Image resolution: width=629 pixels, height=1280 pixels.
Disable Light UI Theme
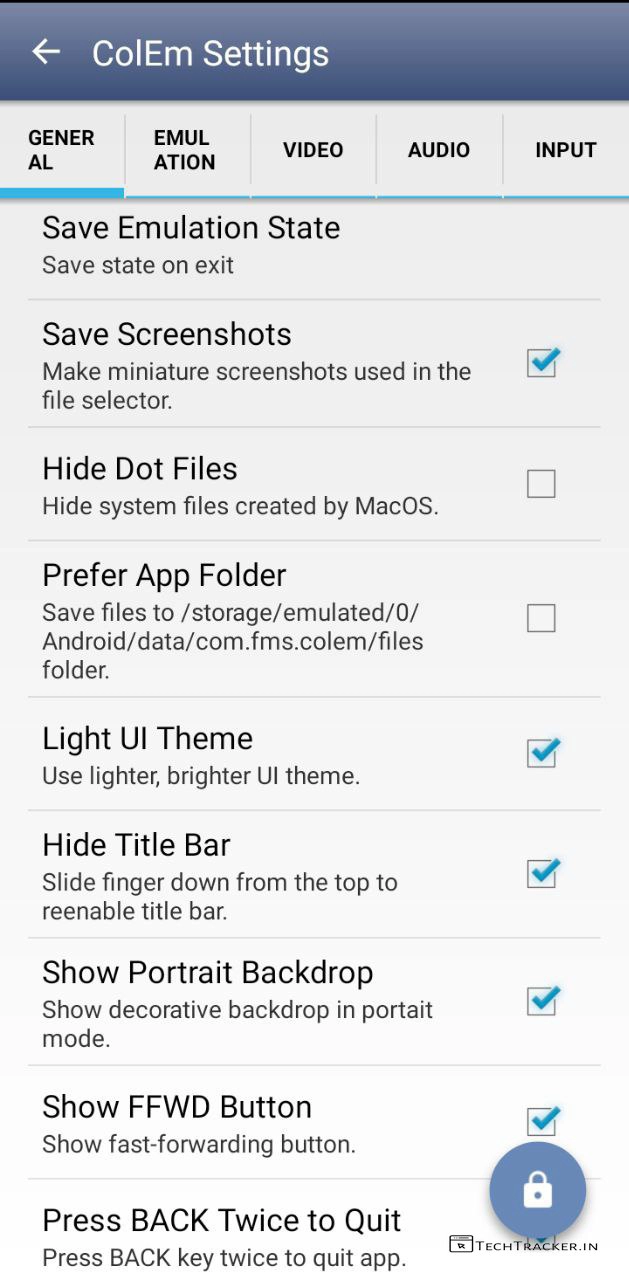[x=541, y=753]
